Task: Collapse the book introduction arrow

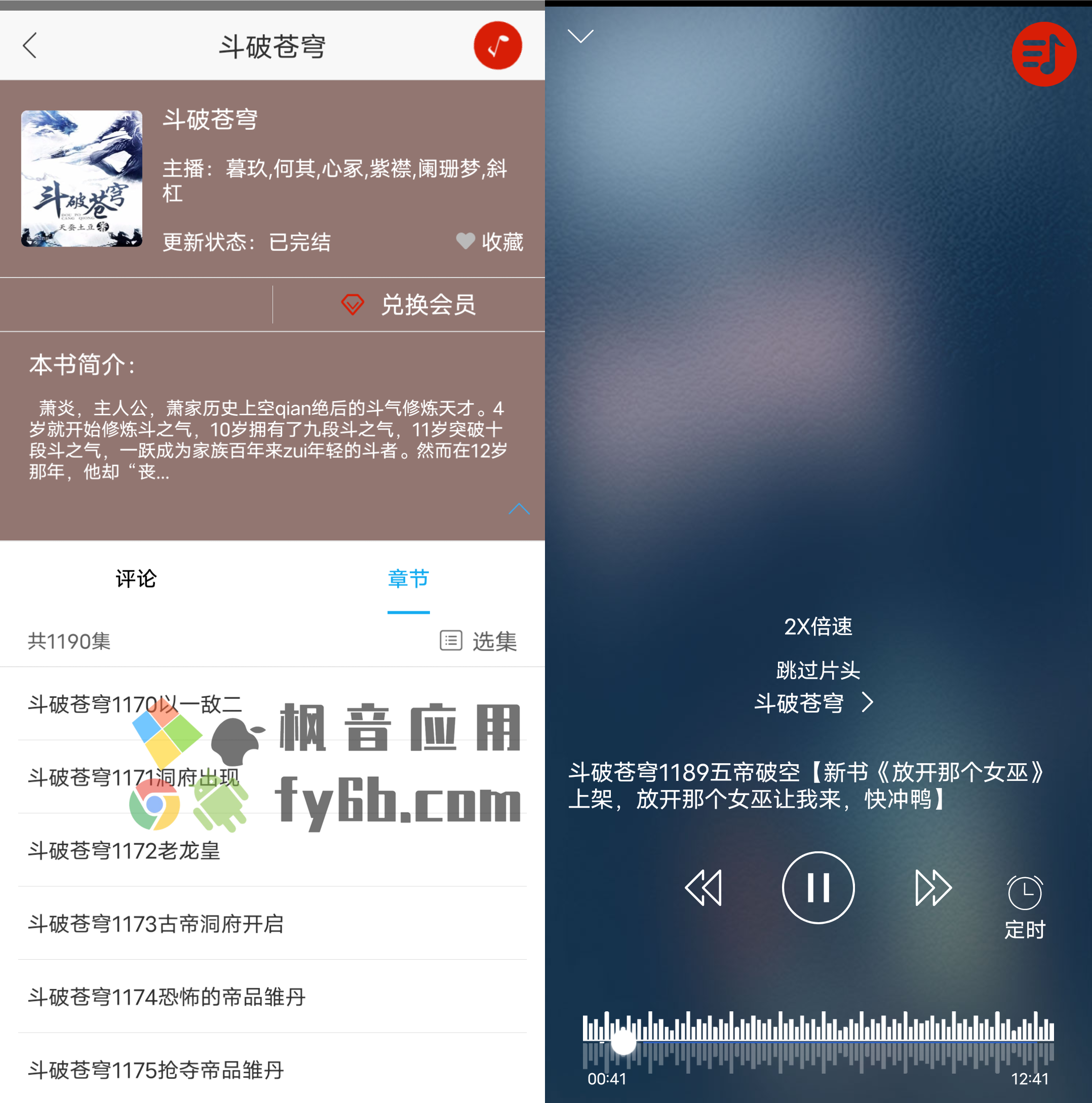Action: point(519,508)
